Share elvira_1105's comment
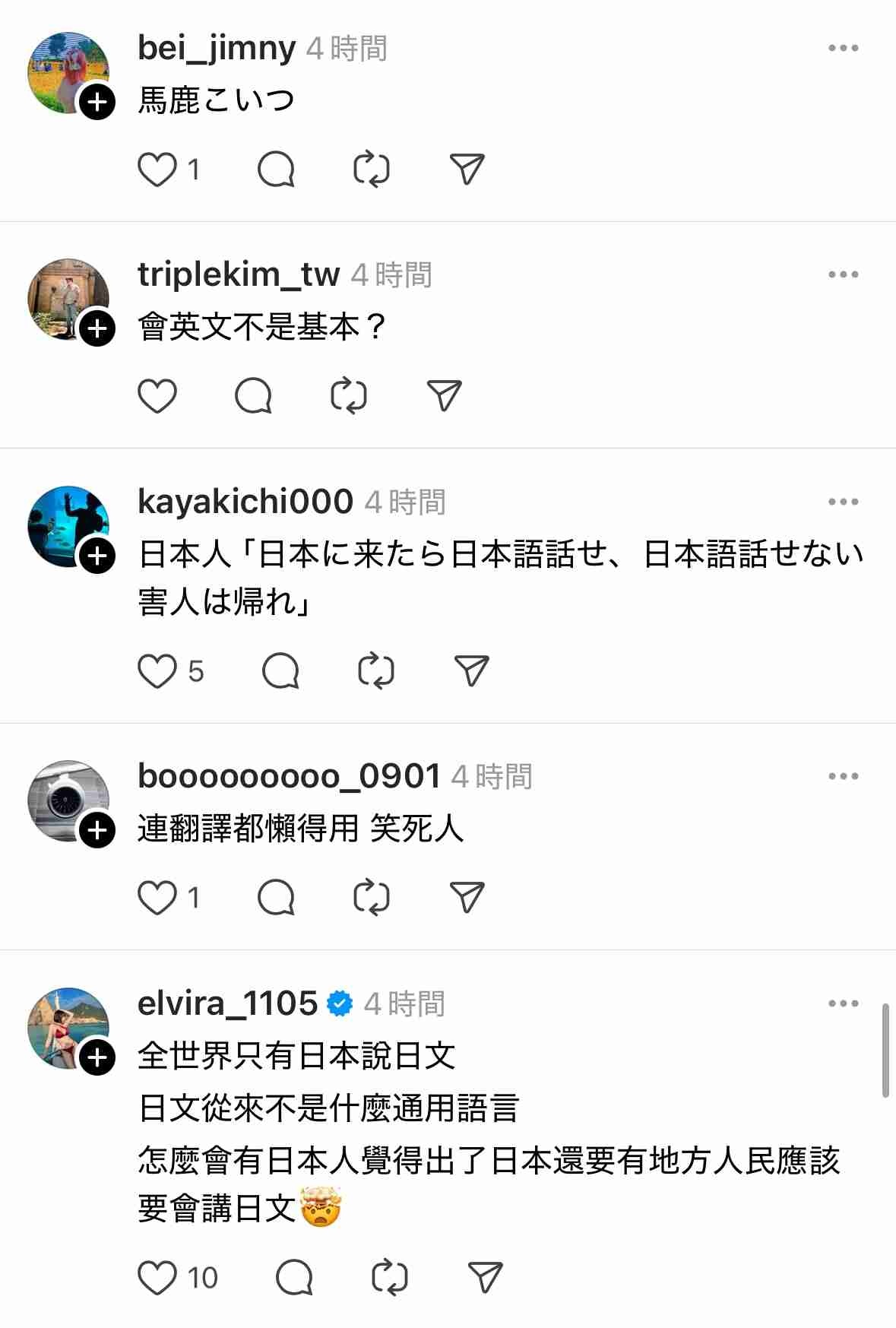Viewport: 896px width, 1328px height. point(485,1277)
